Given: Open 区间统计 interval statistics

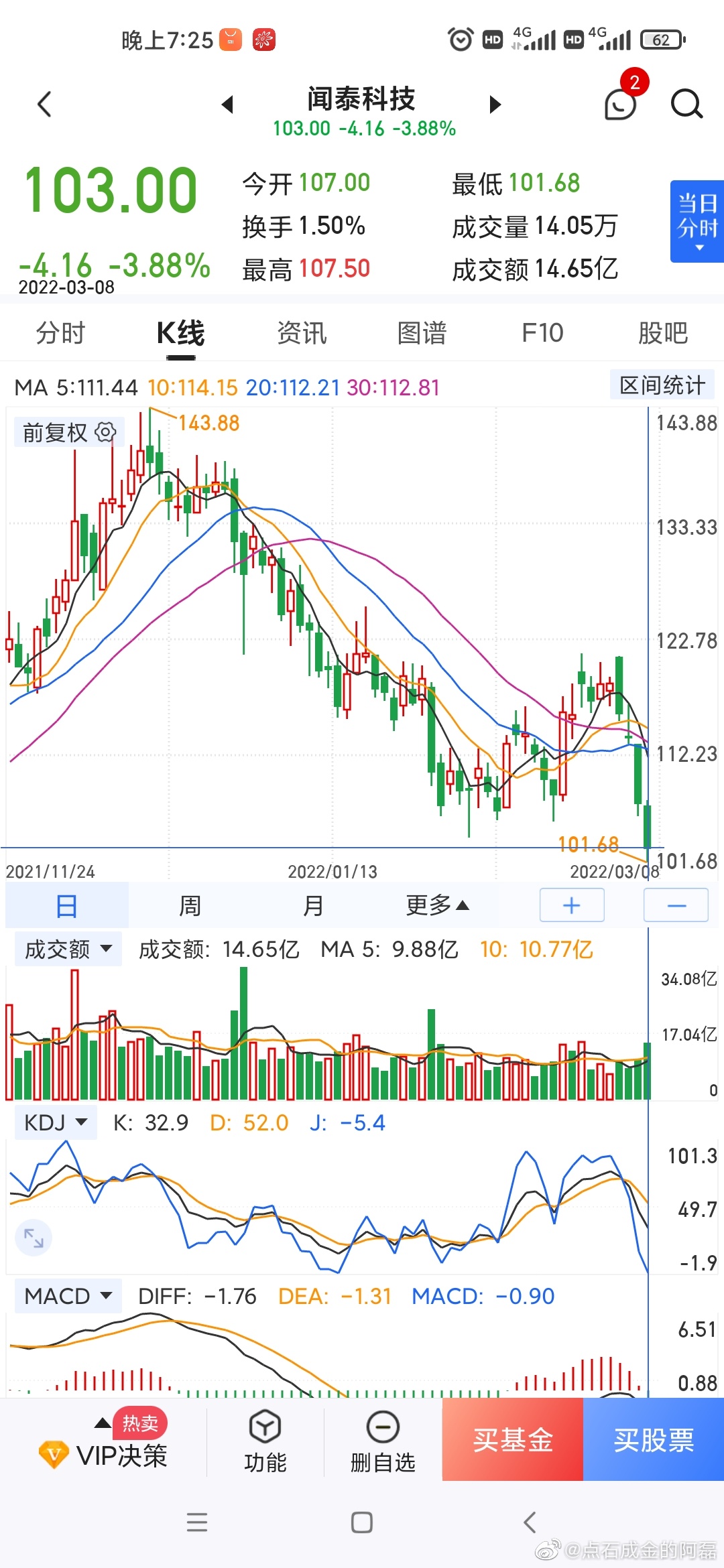Looking at the screenshot, I should tap(662, 385).
